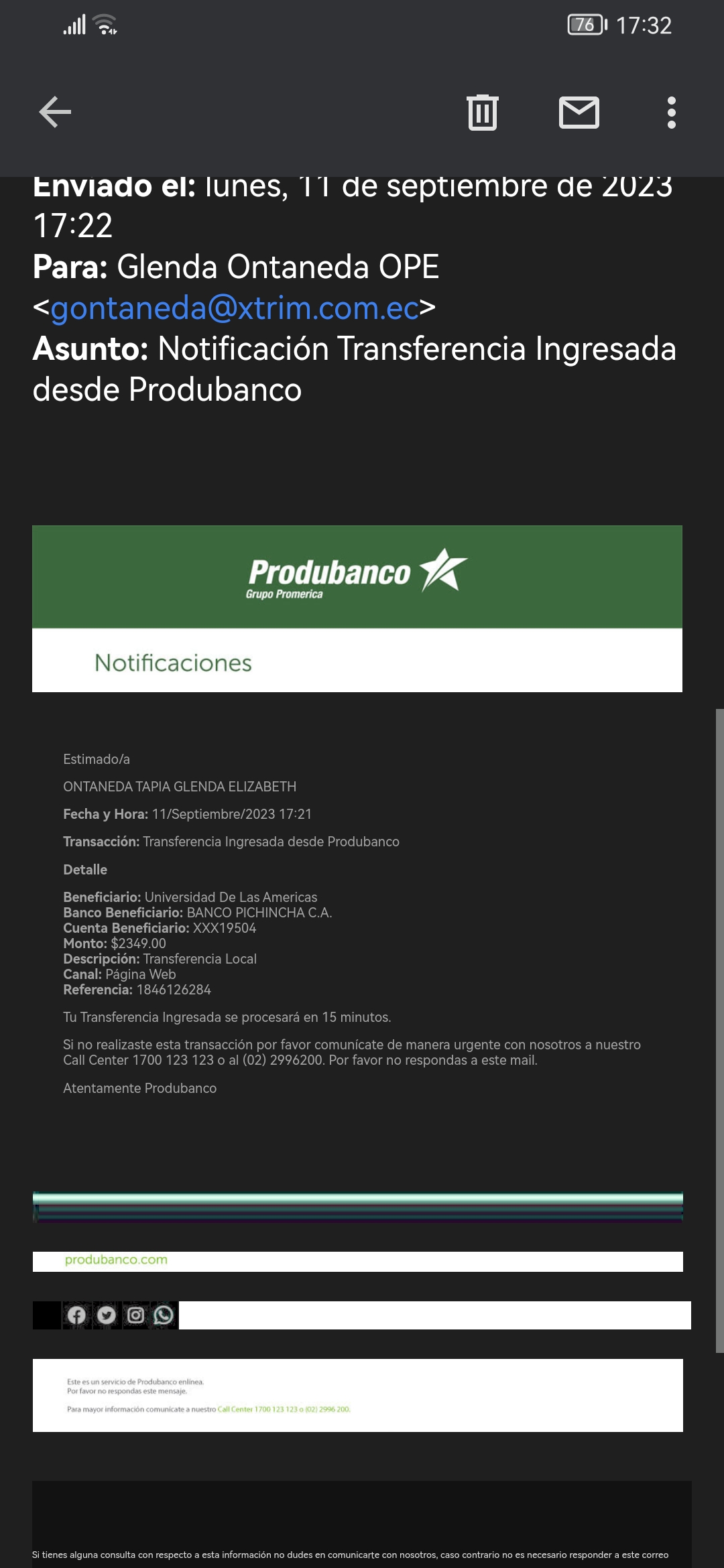Open the gontaneda@xtrim.com.ec email link

point(235,308)
